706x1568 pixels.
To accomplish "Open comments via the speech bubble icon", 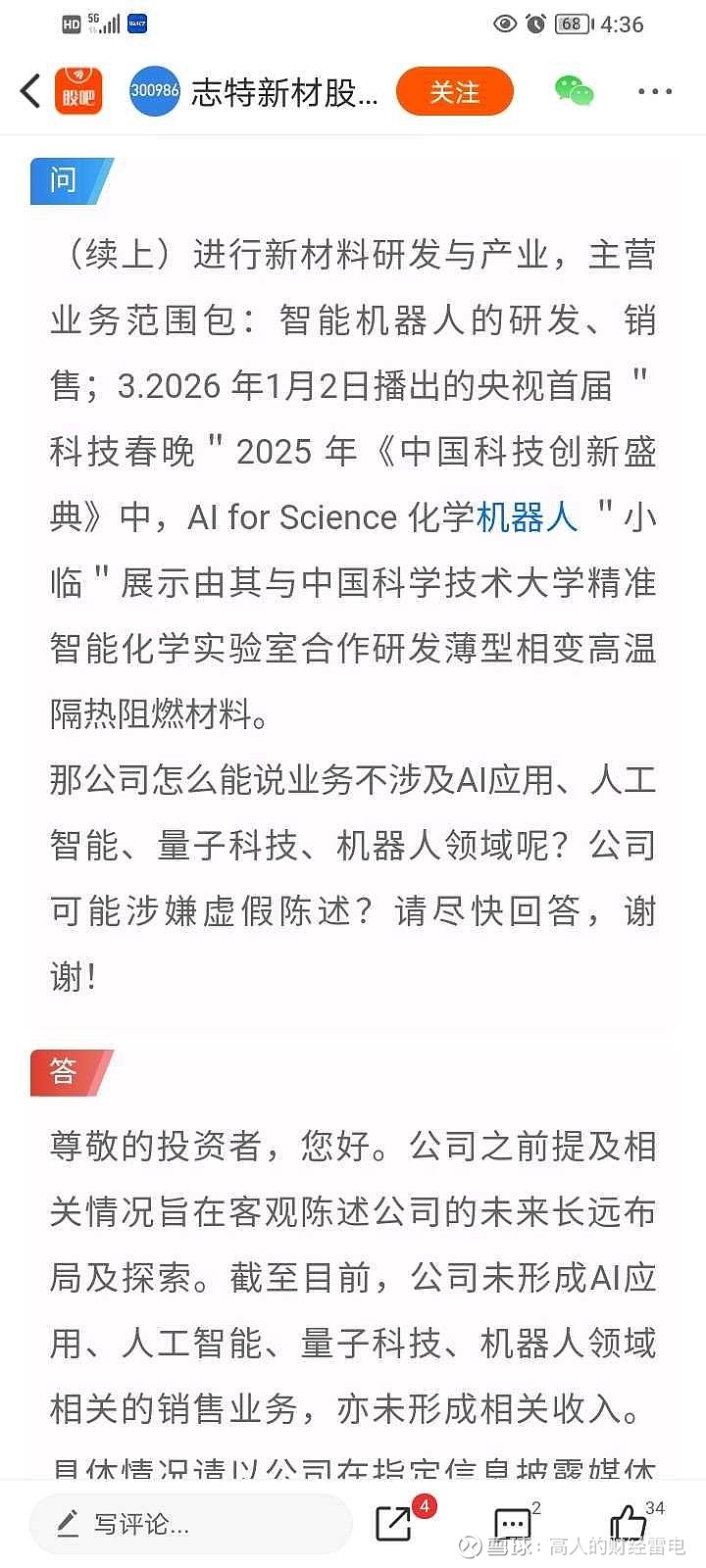I will tap(511, 1523).
